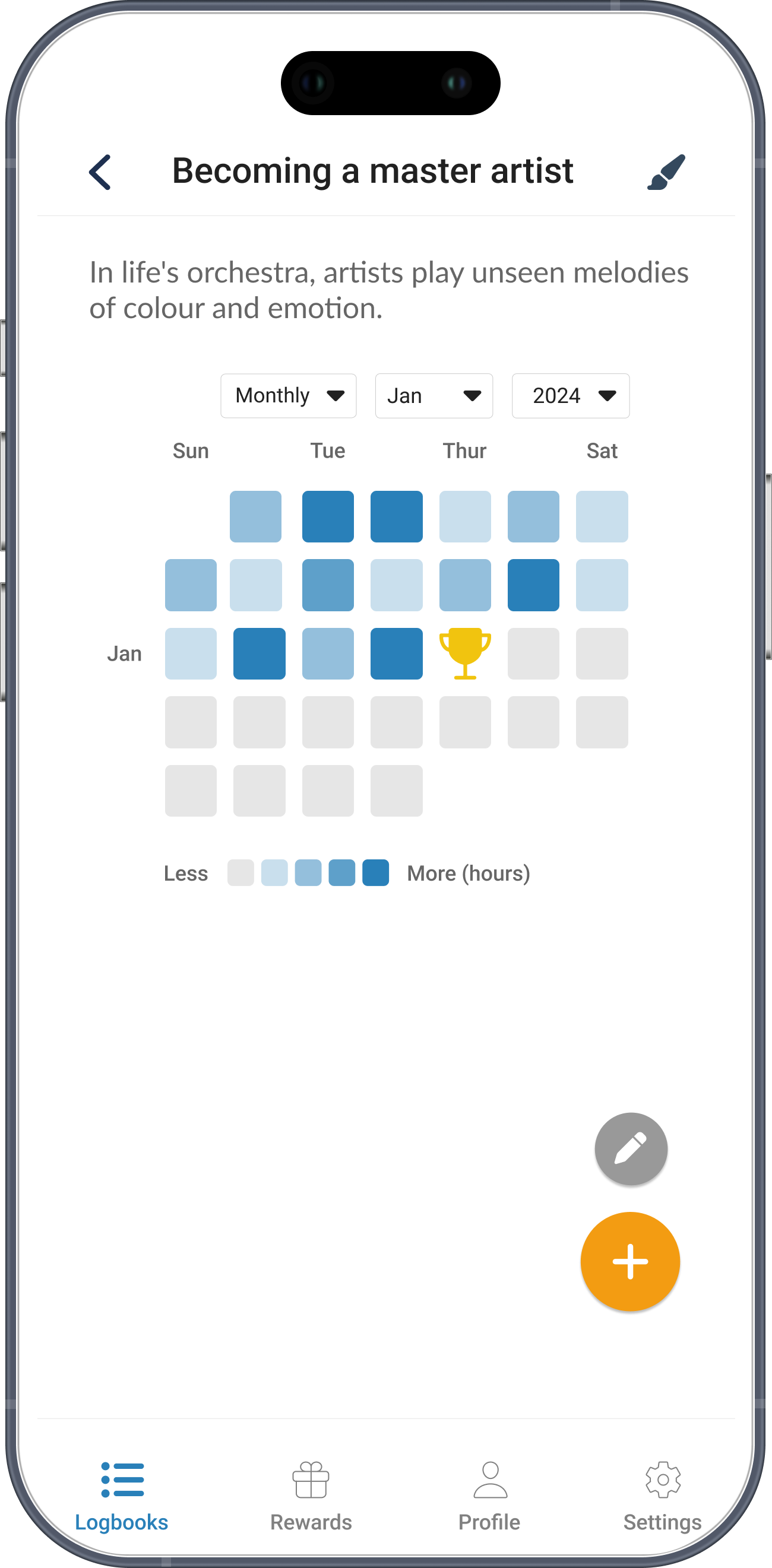This screenshot has width=772, height=1568.
Task: Switch to the Logbooks tab
Action: coord(122,1496)
